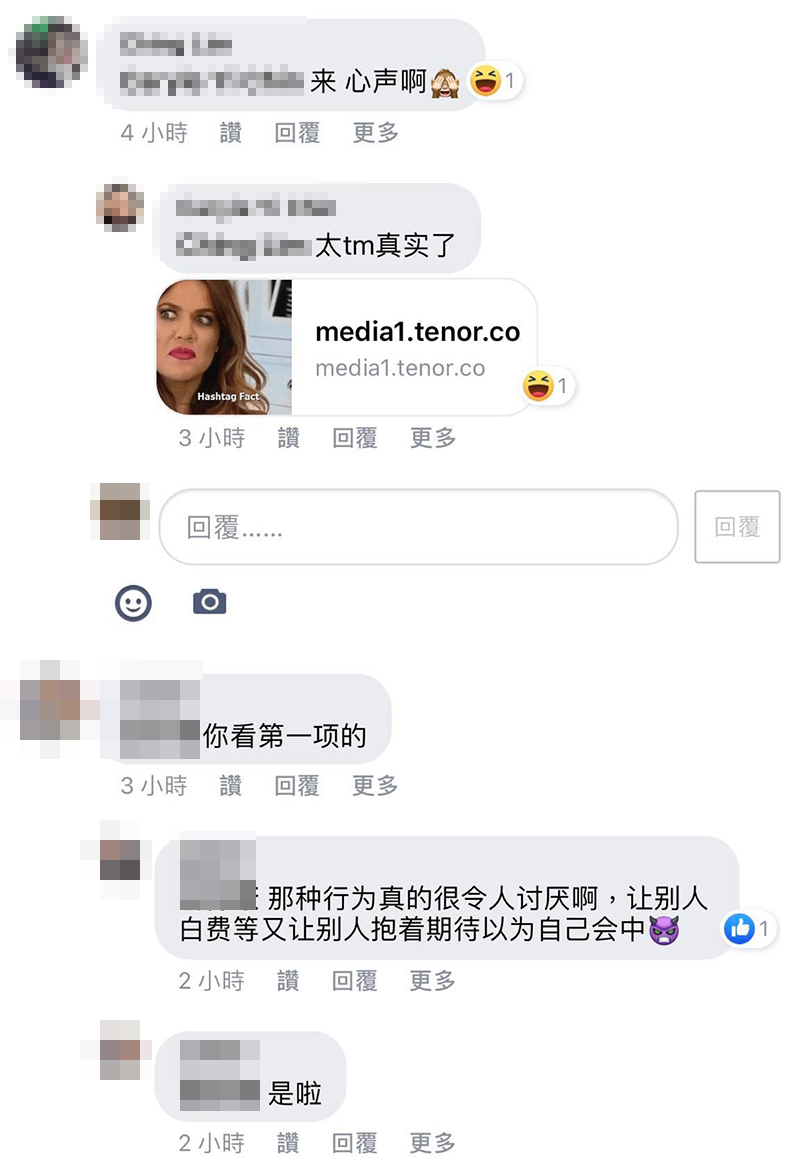Open 更多 options under 来 心声啊 comment
Image resolution: width=800 pixels, height=1172 pixels.
[x=375, y=132]
